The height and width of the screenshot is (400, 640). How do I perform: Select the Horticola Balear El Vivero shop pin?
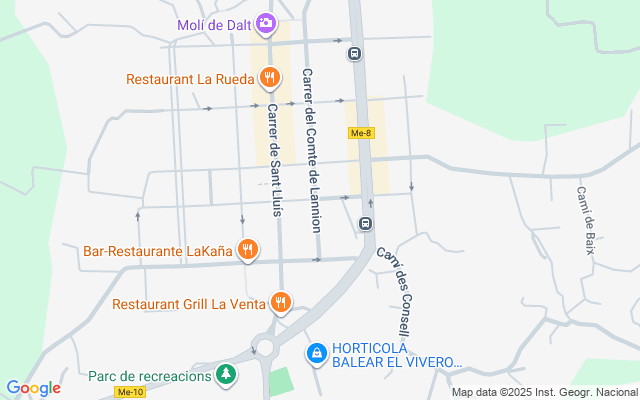(317, 354)
